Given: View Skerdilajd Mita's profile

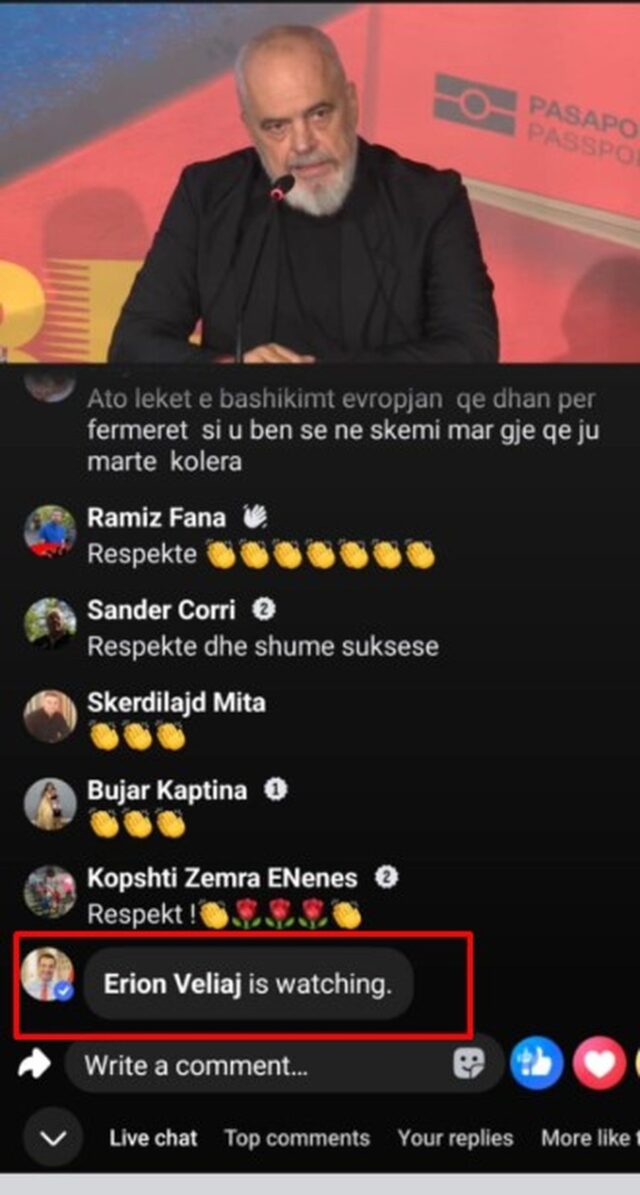Looking at the screenshot, I should tap(176, 702).
